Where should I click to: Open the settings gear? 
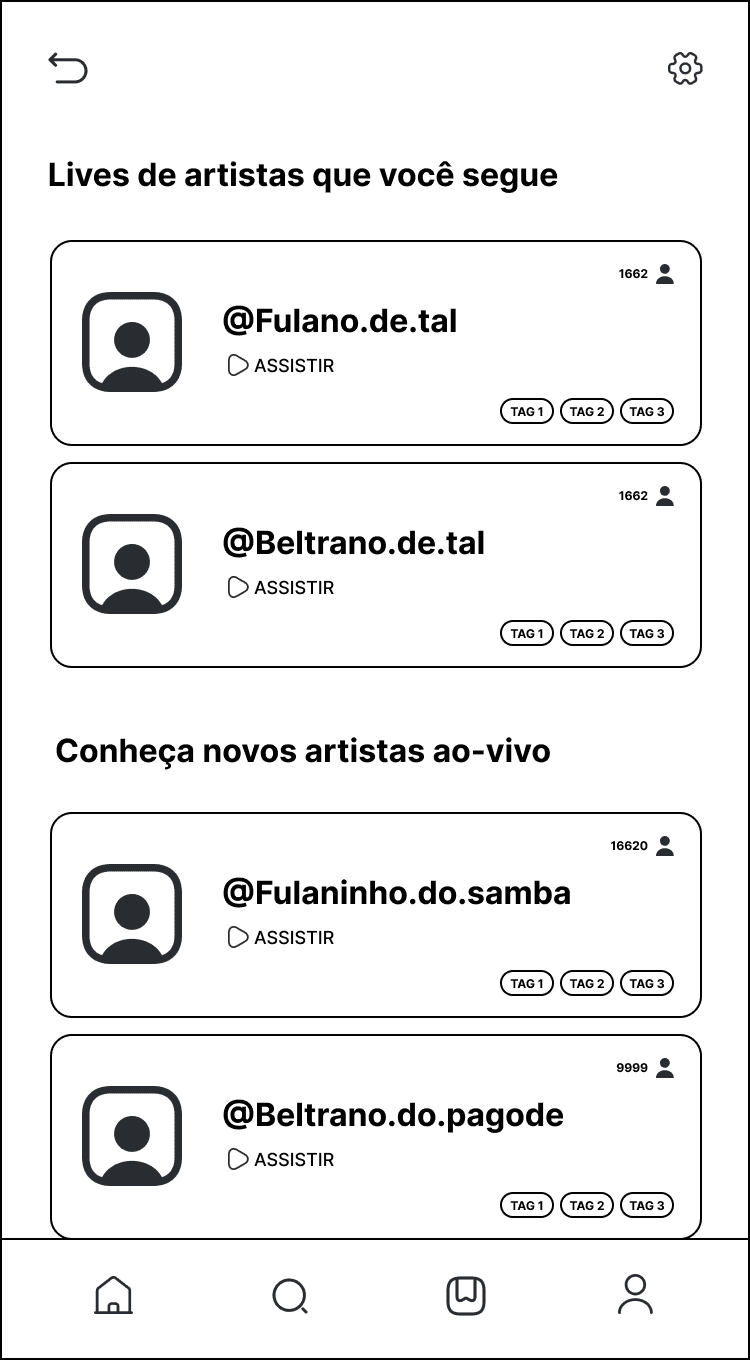685,68
